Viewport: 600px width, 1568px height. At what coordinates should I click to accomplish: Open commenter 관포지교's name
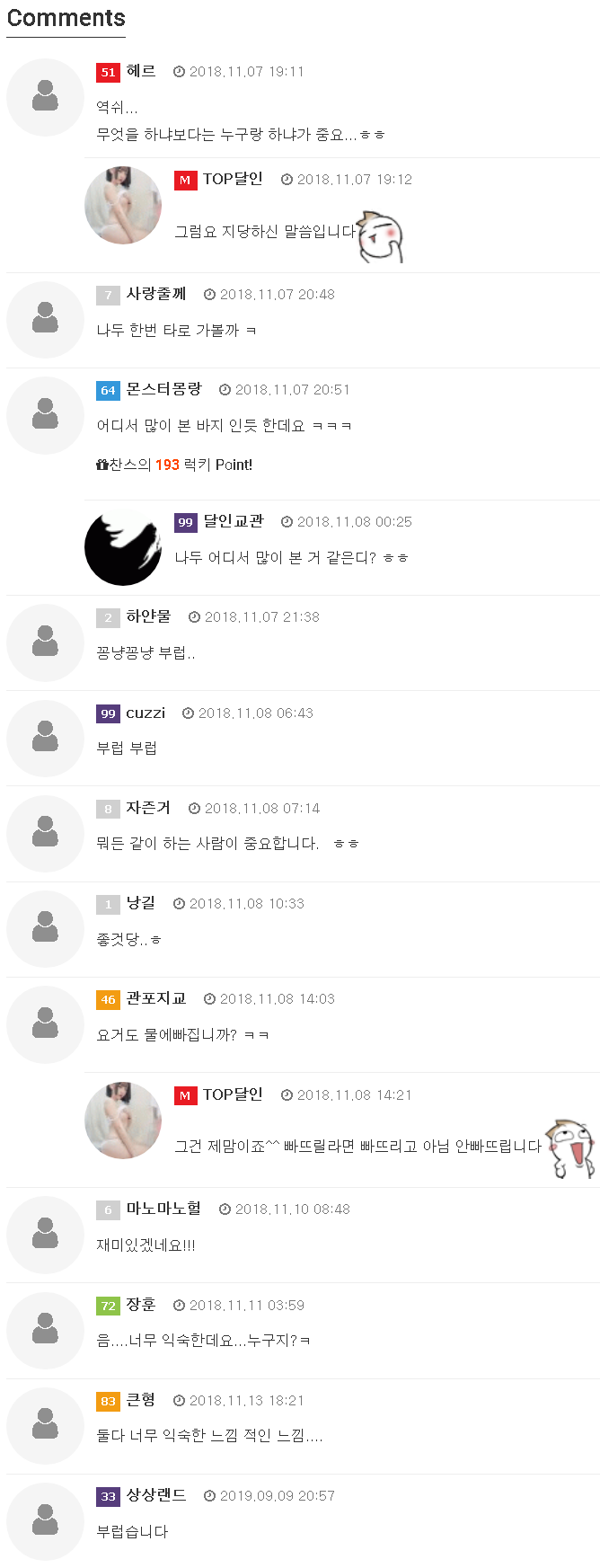point(155,998)
